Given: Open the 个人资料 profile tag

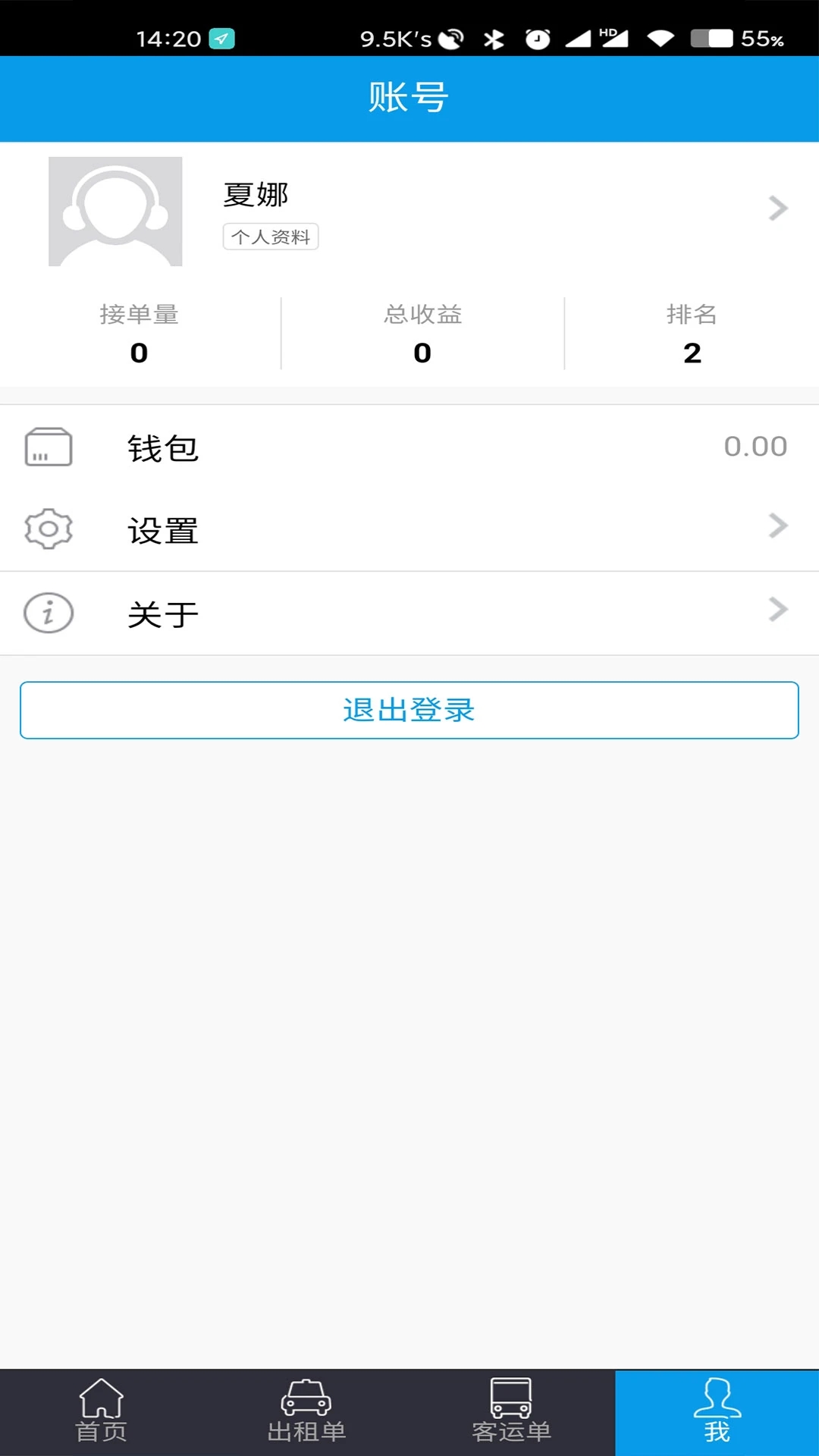Looking at the screenshot, I should pyautogui.click(x=271, y=237).
